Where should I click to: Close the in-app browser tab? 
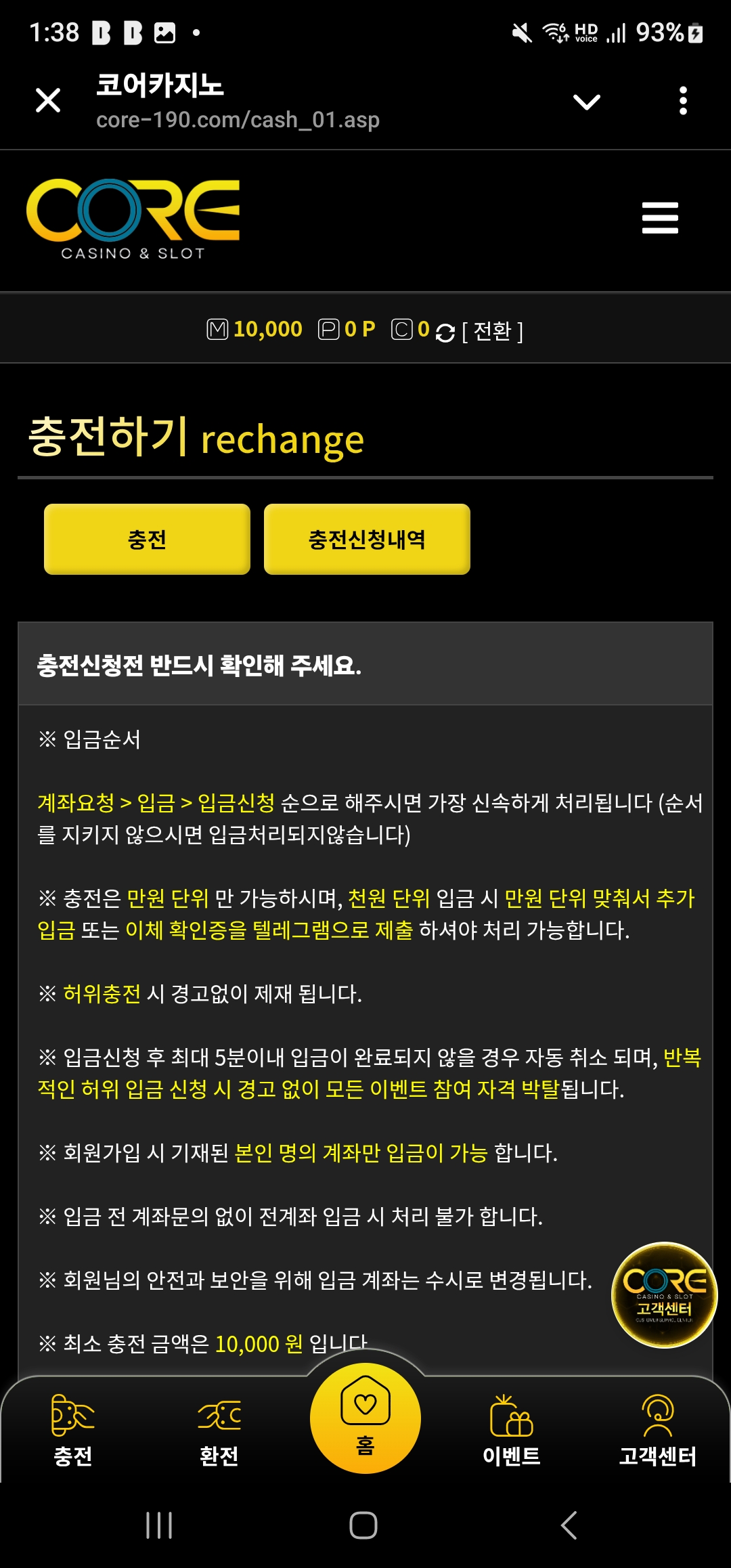pos(48,100)
